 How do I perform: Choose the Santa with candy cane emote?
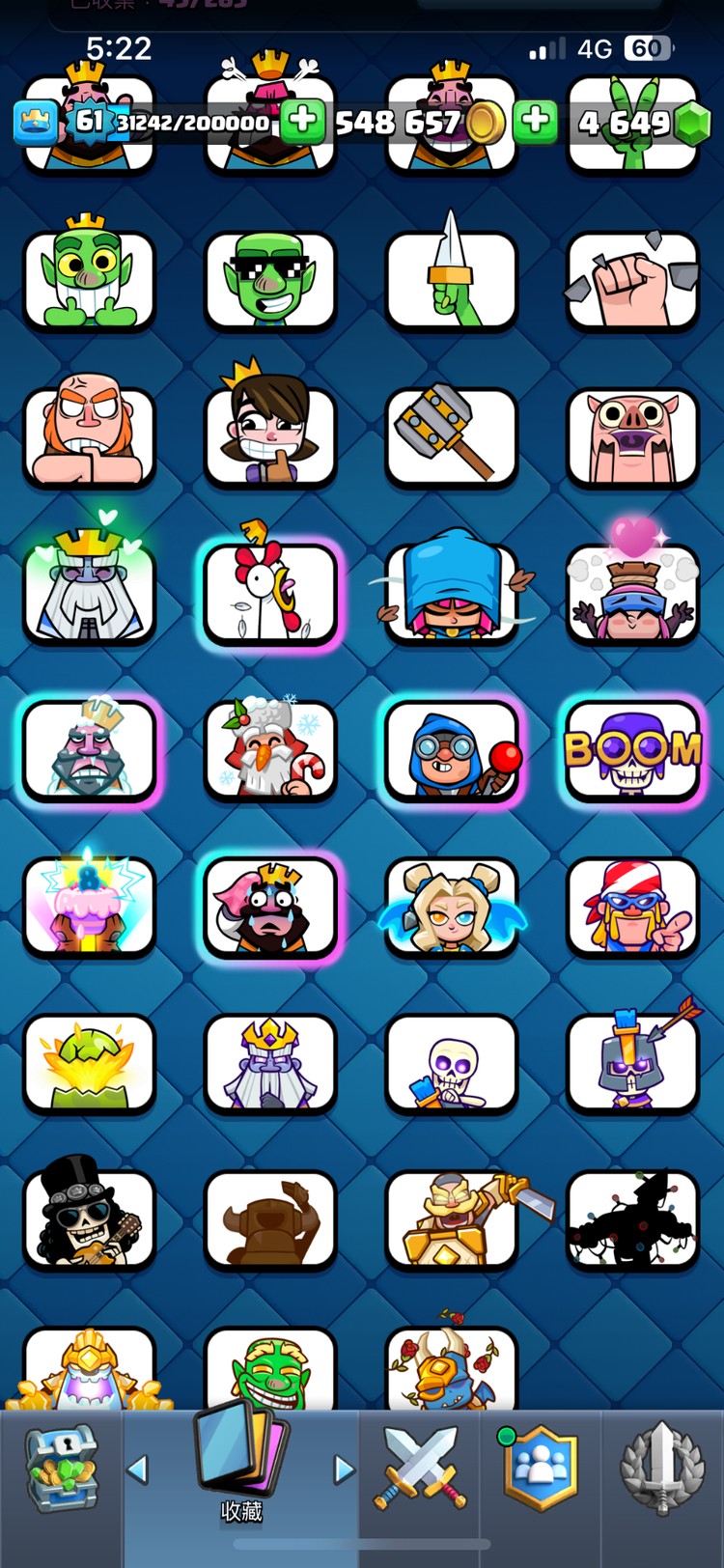270,749
